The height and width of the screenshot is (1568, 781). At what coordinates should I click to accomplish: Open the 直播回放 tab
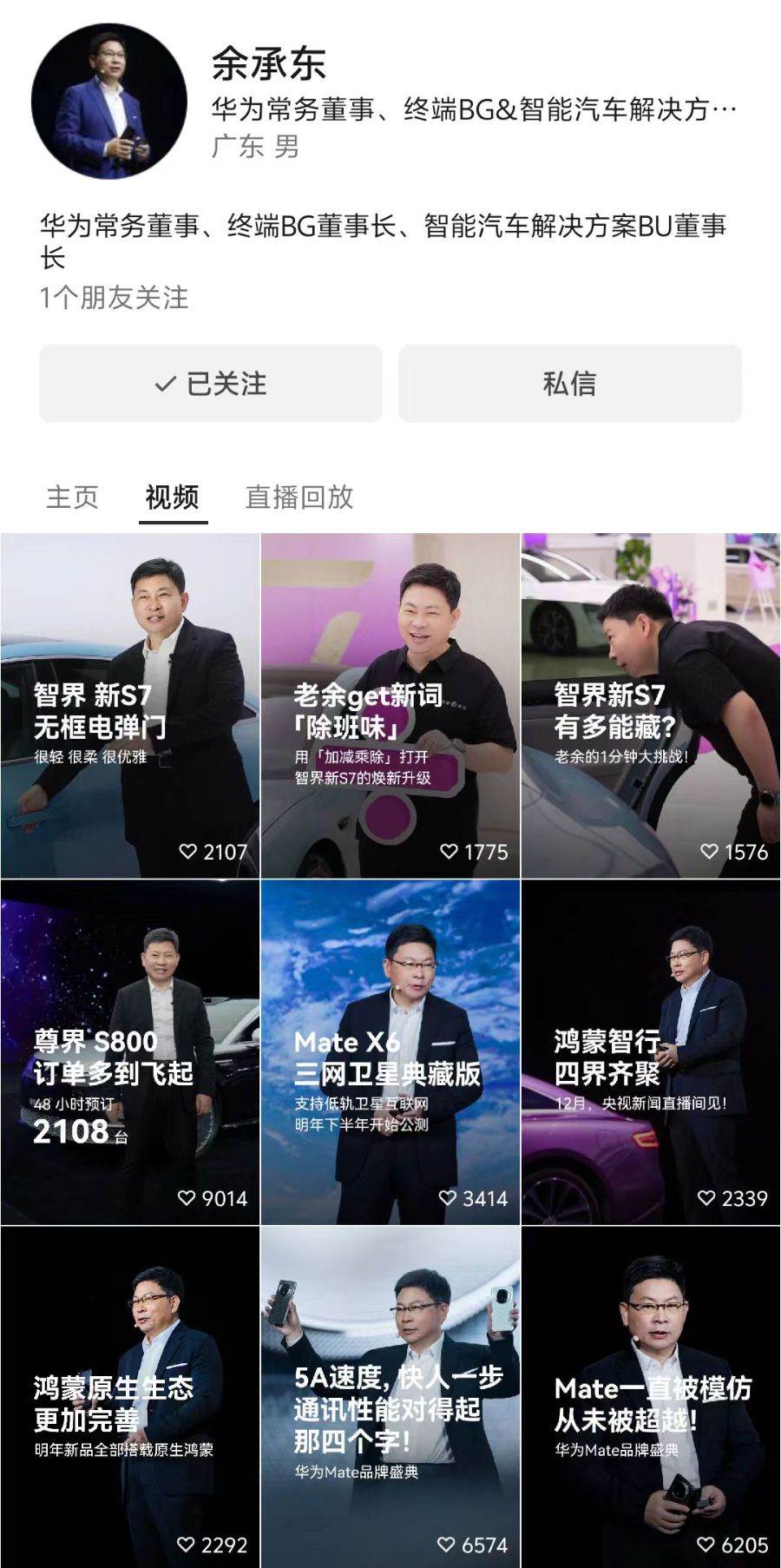pyautogui.click(x=299, y=497)
